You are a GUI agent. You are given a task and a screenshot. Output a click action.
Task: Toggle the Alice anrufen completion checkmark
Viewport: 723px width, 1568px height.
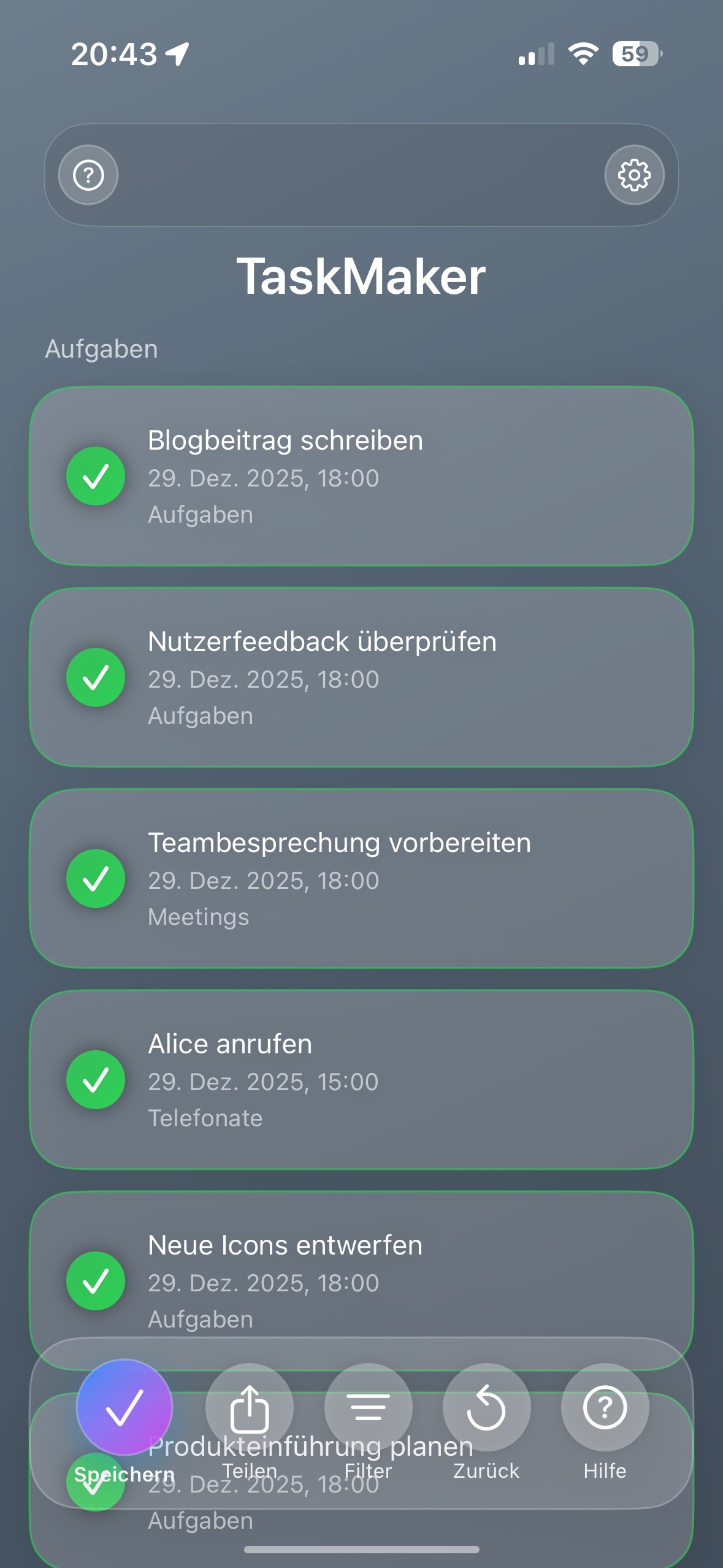coord(96,1080)
